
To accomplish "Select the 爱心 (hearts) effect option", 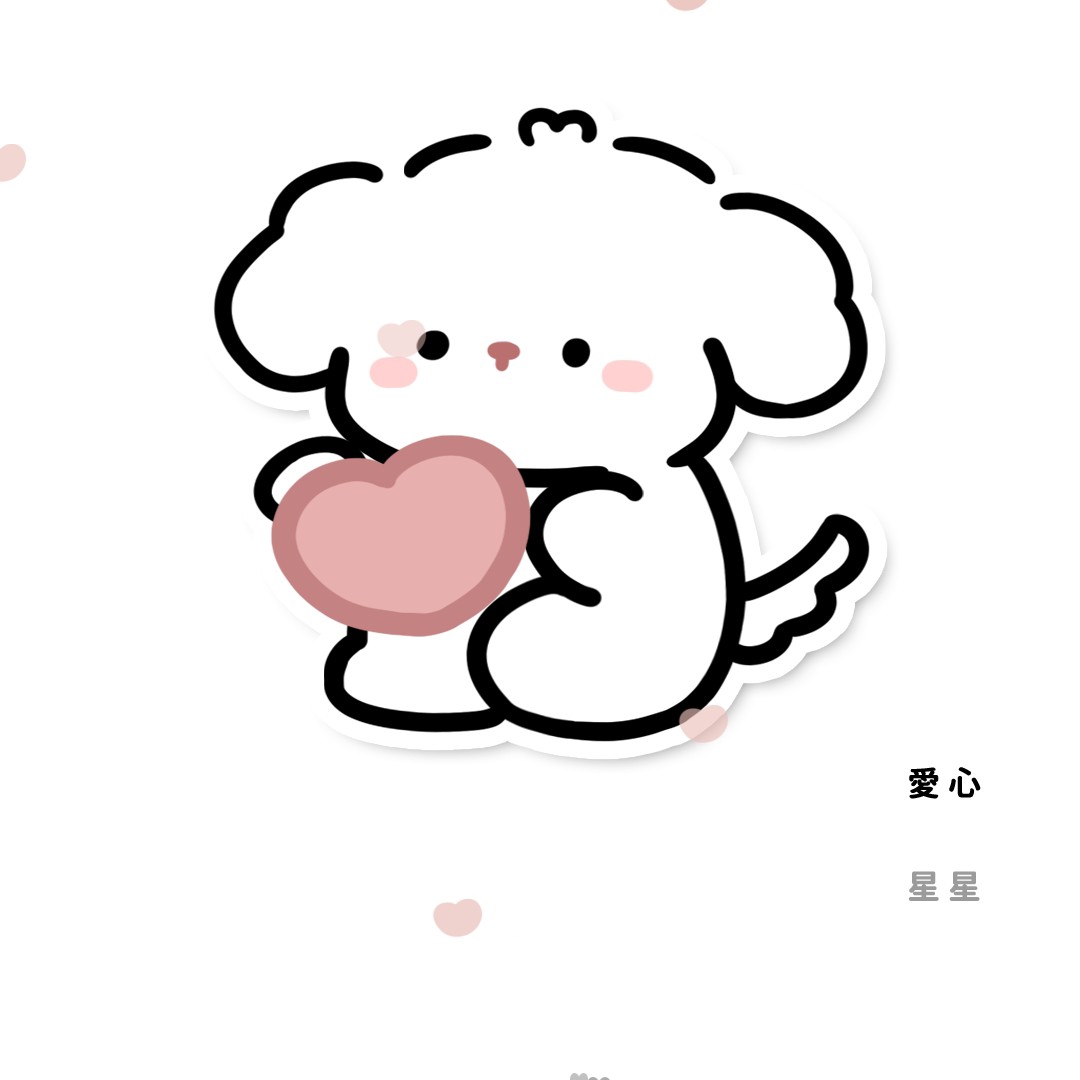I will pos(944,784).
